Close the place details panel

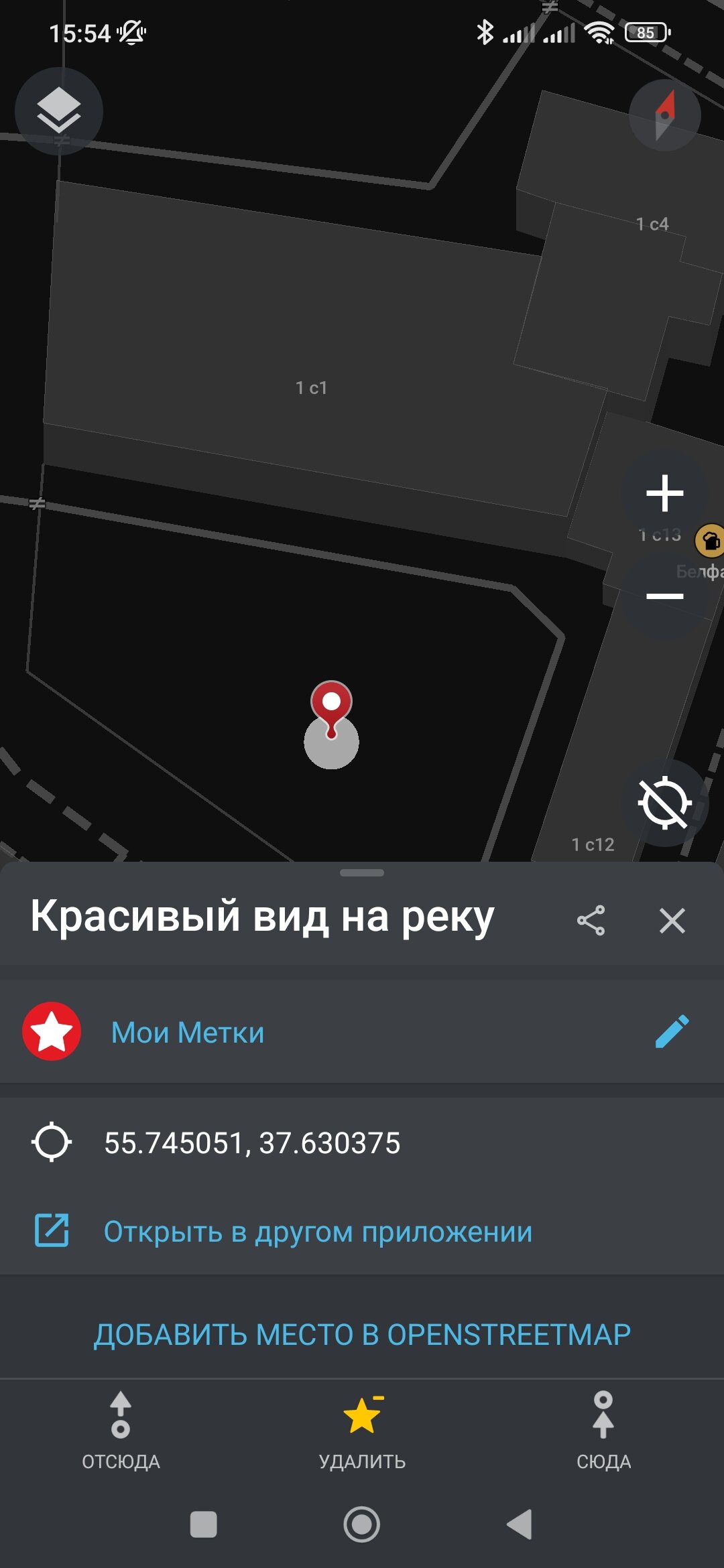[672, 921]
